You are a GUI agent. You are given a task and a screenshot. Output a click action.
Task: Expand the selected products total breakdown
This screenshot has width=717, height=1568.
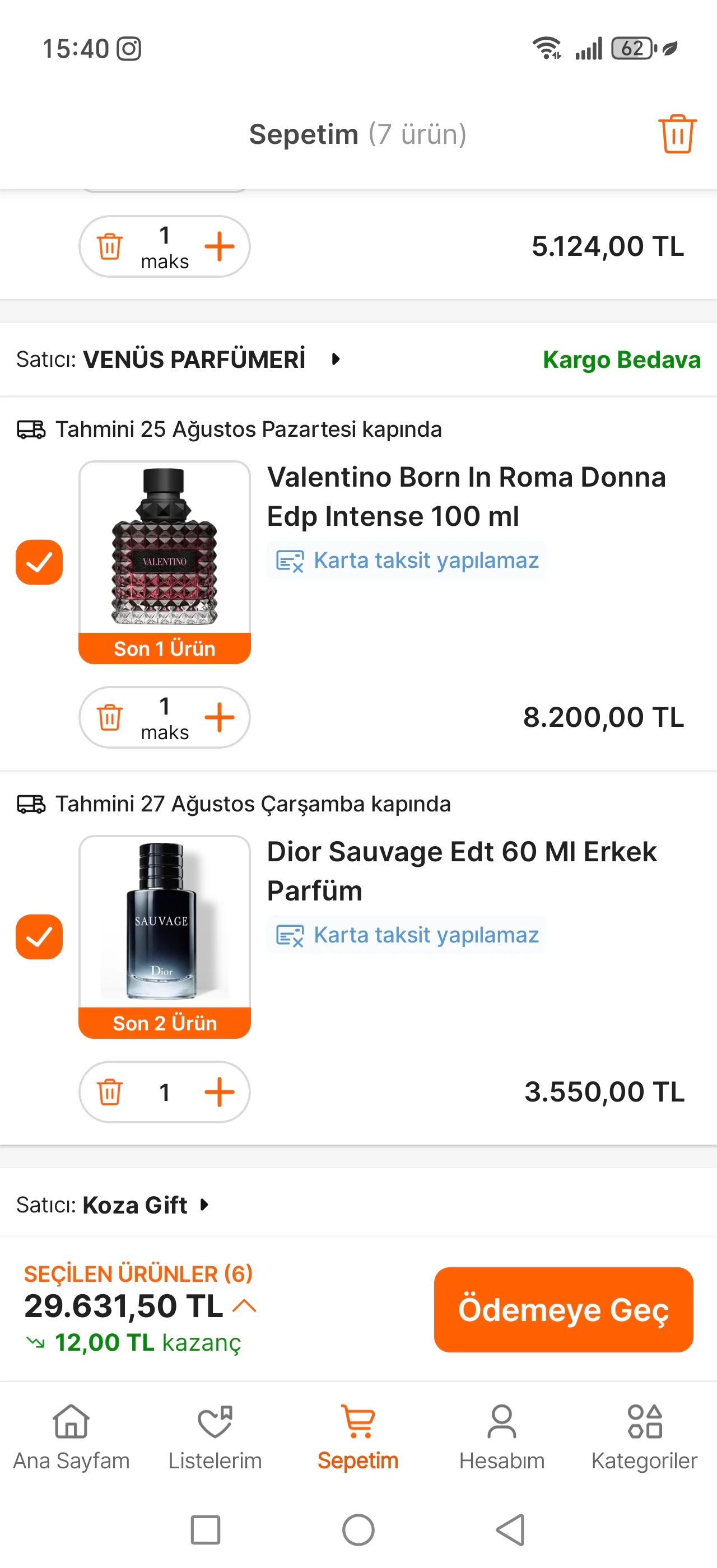pos(245,1306)
